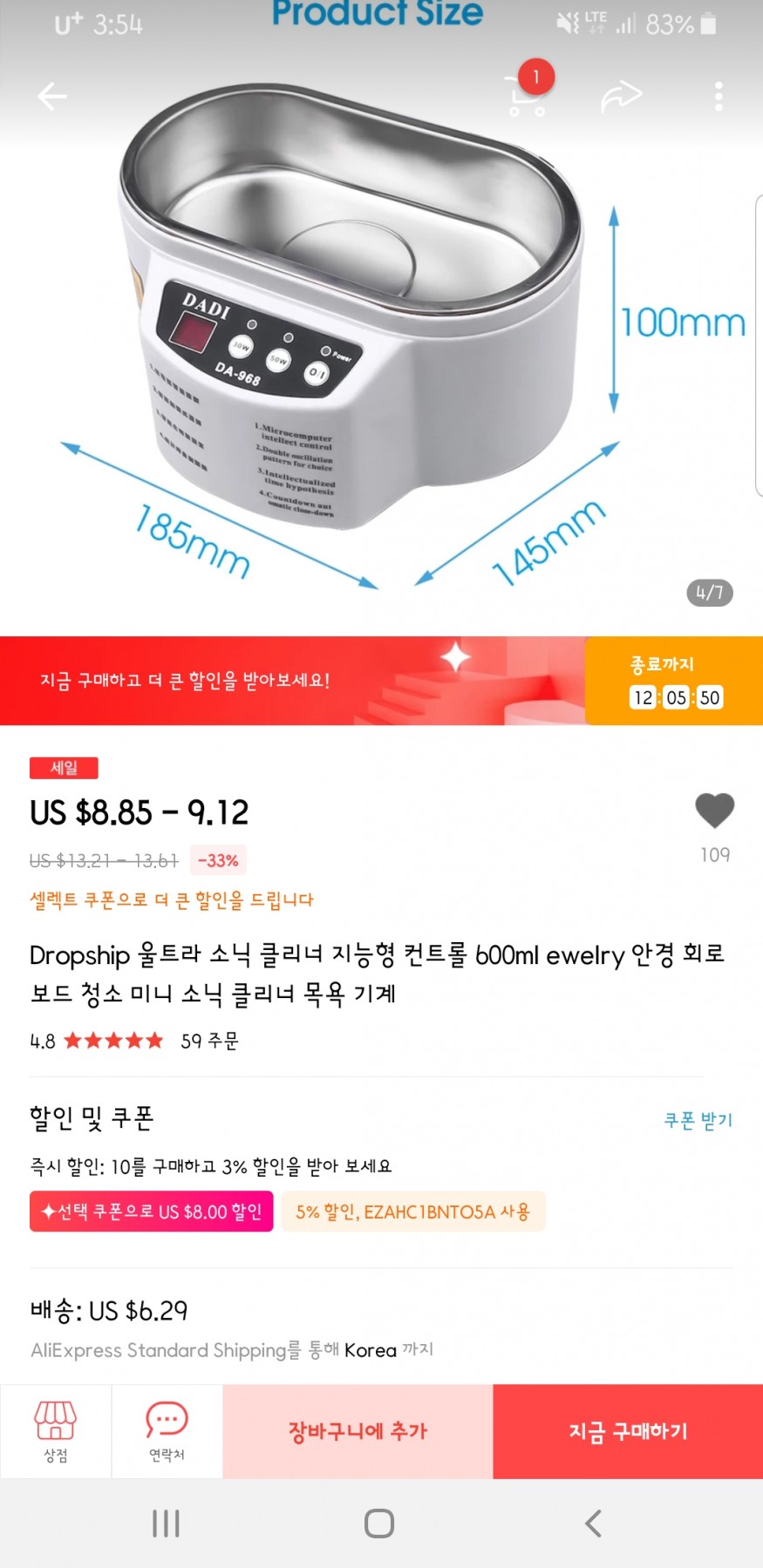Open the shopping cart
This screenshot has height=1568, width=763.
tap(526, 96)
